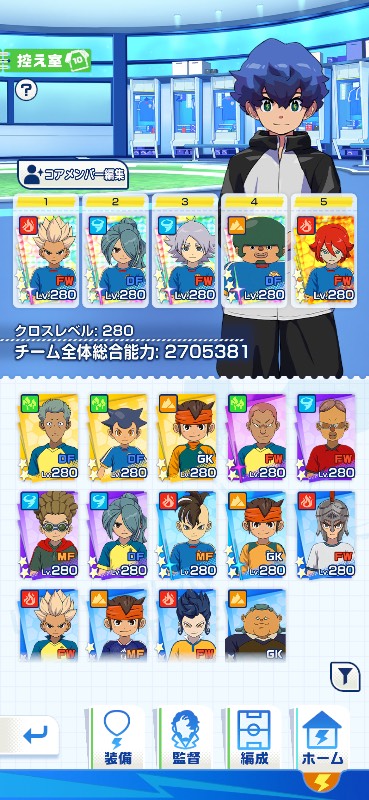The image size is (369, 800).
Task: Open core member slot 5 red-haired FW card
Action: point(324,251)
